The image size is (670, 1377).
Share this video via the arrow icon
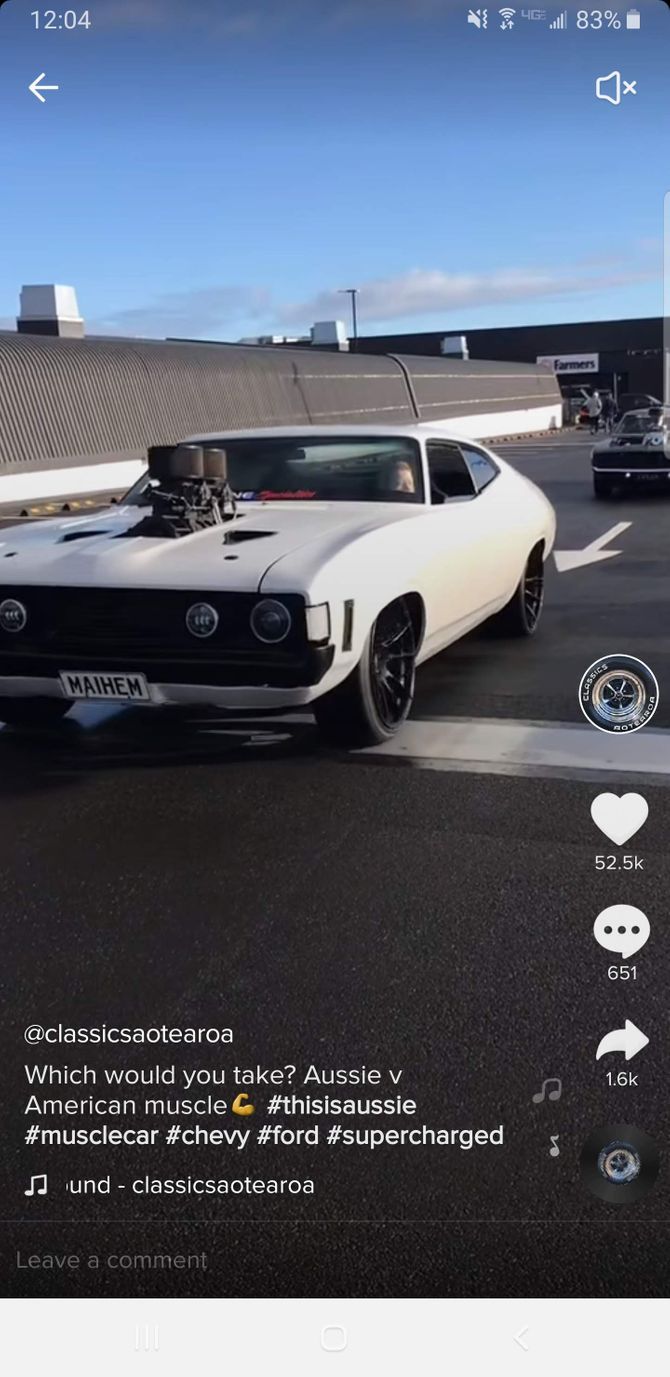621,1041
